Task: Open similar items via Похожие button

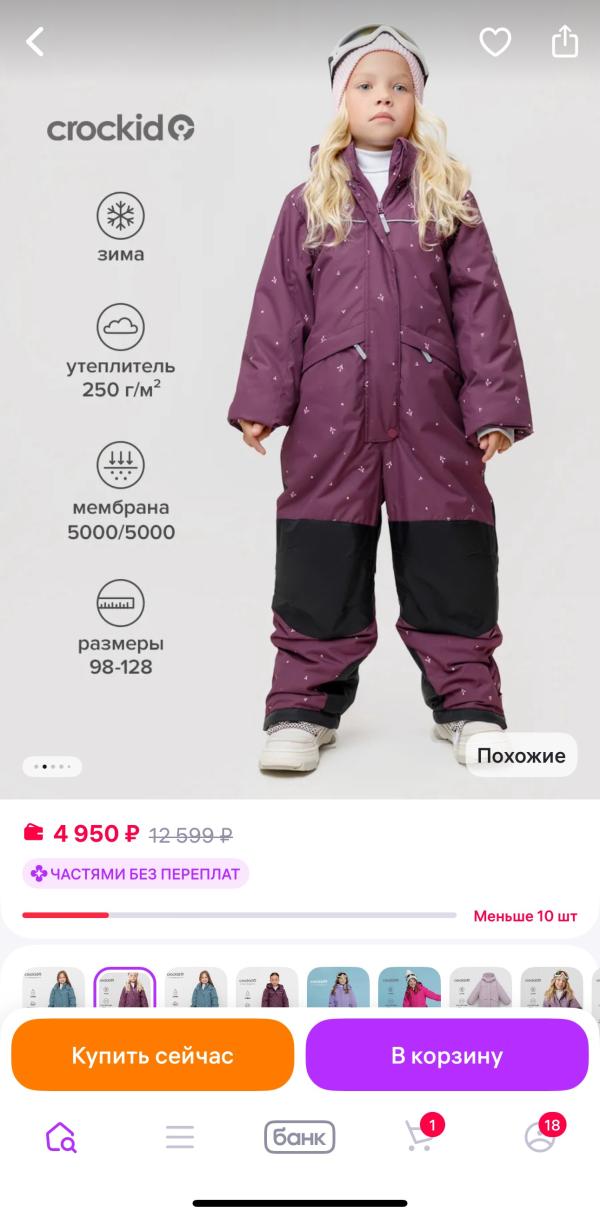Action: coord(521,755)
